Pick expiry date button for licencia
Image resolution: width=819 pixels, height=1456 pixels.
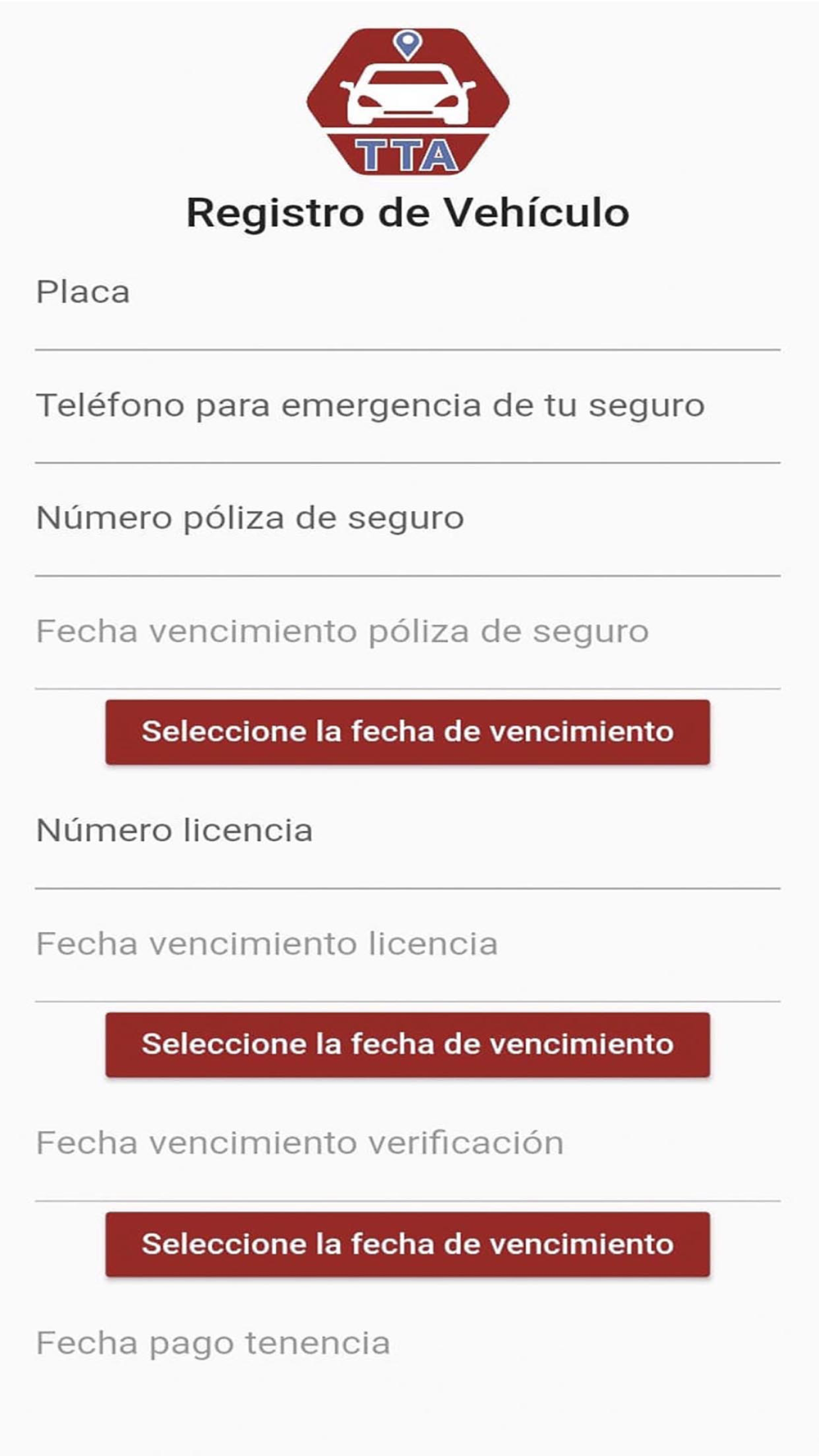[x=407, y=1045]
